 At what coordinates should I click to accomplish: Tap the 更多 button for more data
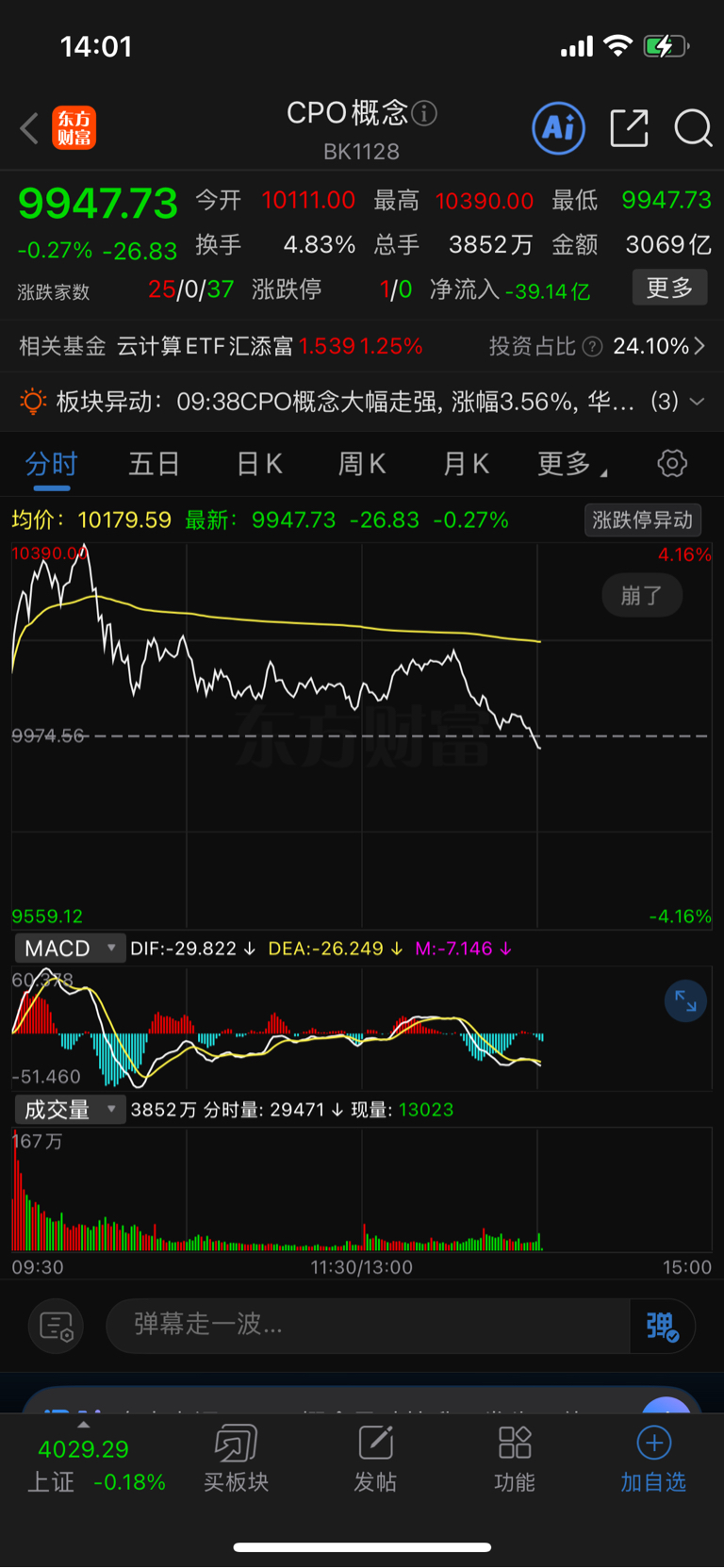tap(669, 288)
